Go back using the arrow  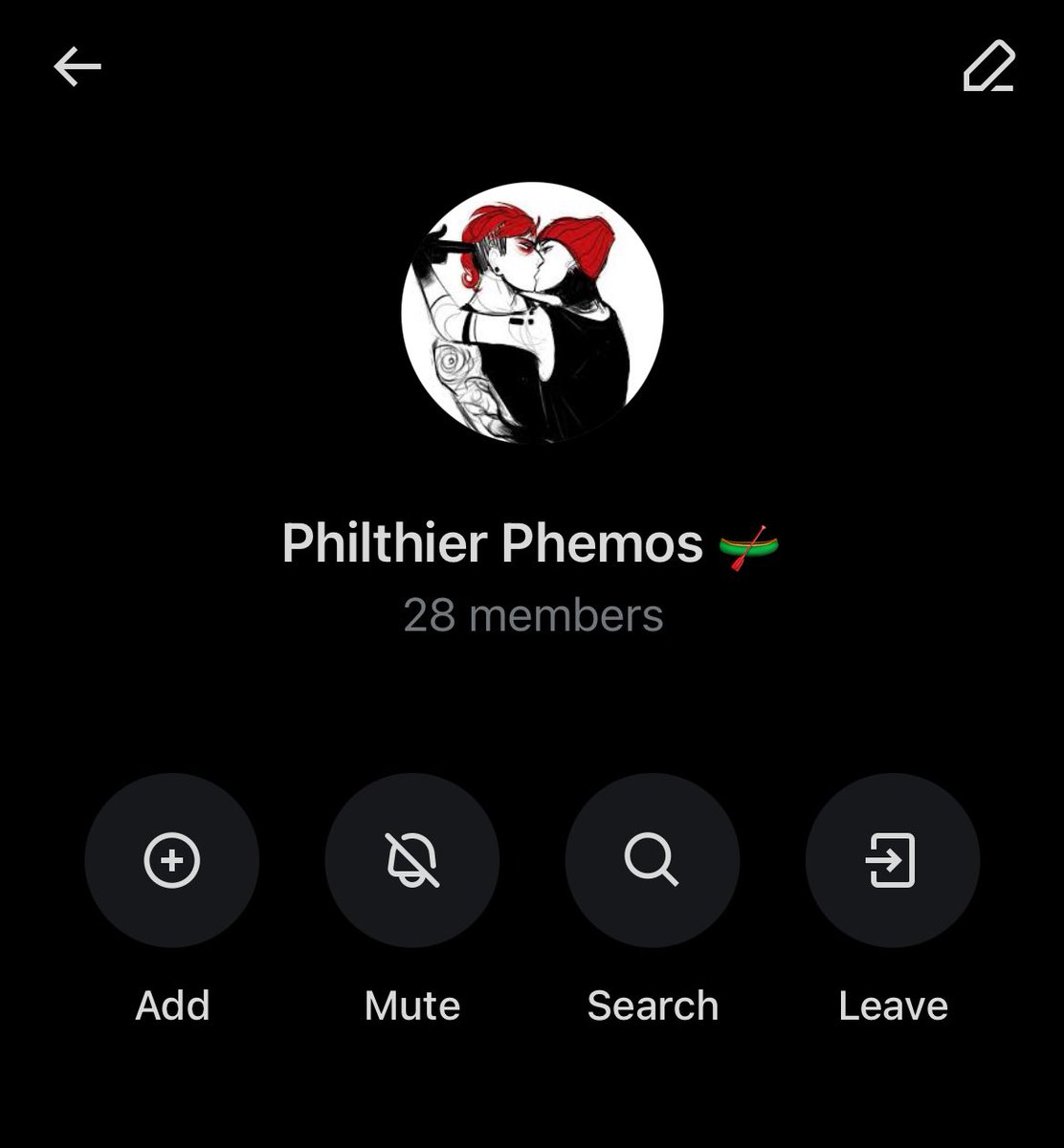tap(78, 67)
